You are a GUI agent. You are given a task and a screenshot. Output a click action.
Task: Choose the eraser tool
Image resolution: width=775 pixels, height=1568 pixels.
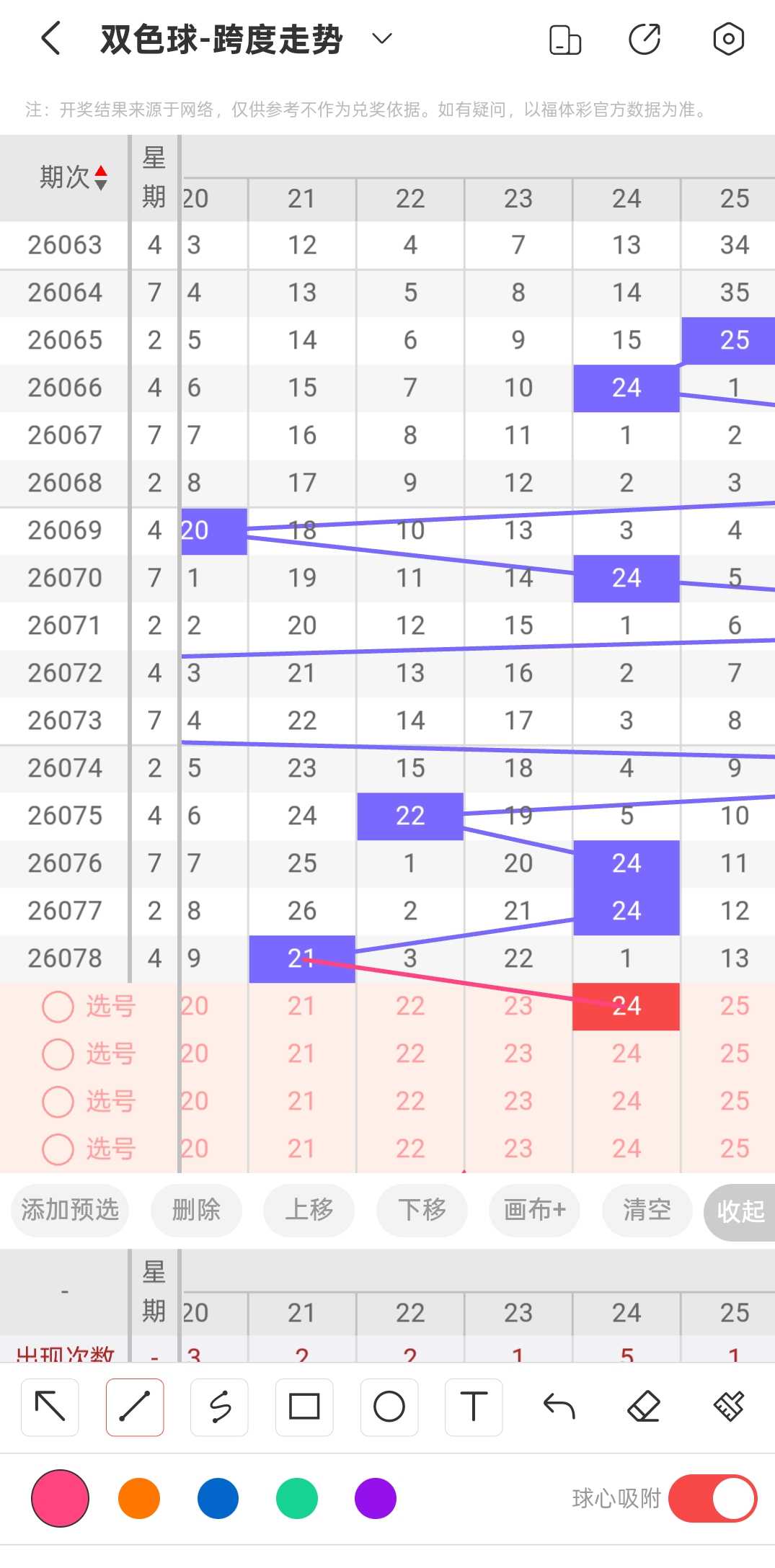(x=644, y=1407)
